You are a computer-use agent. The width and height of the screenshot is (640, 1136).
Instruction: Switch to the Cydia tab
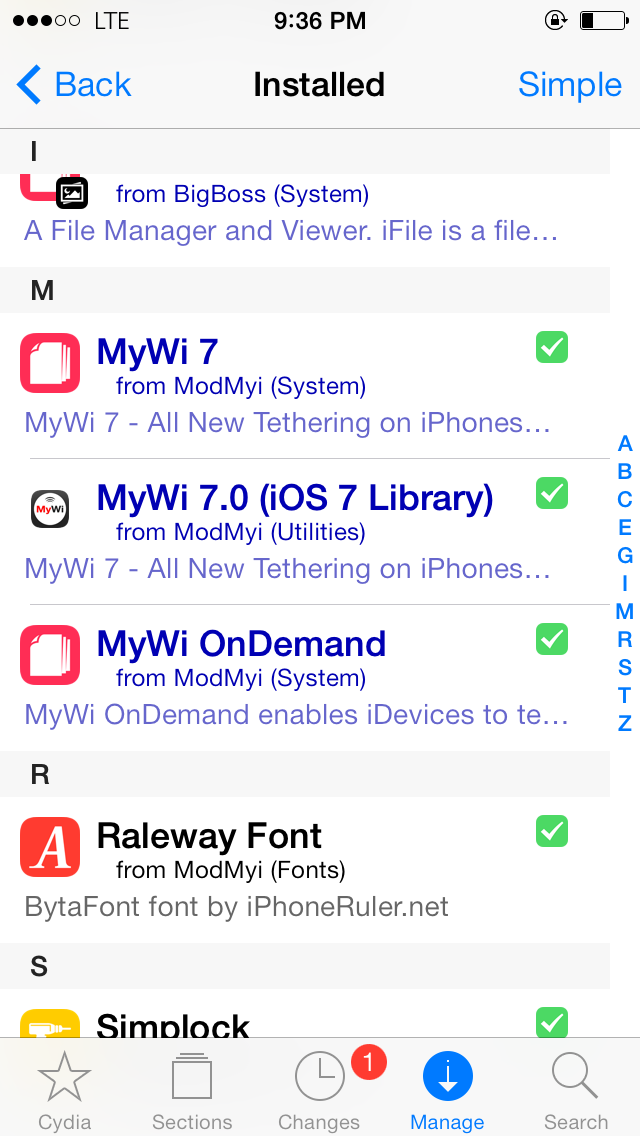coord(64,1090)
